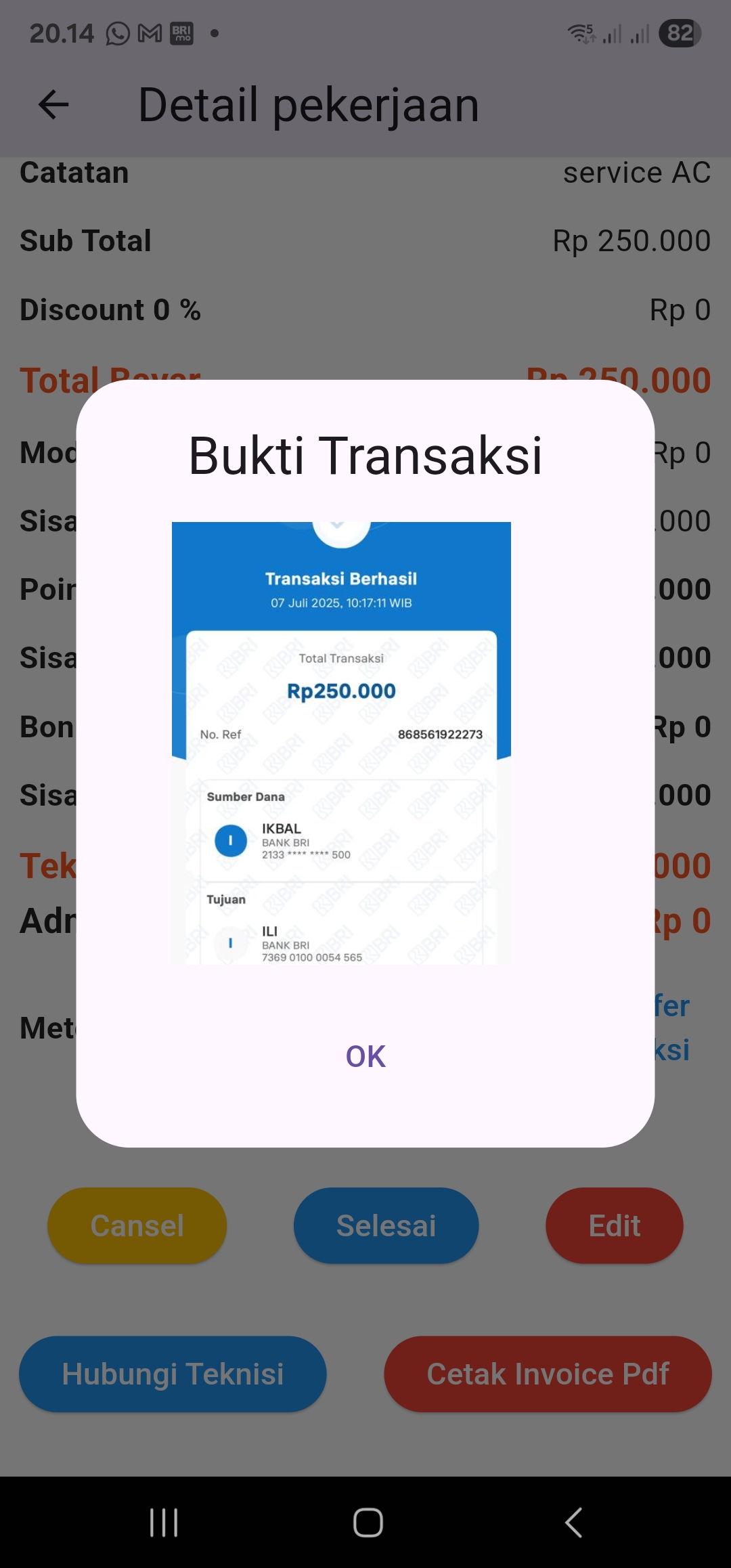Viewport: 731px width, 1568px height.
Task: Open the recent apps view
Action: coord(164,1523)
